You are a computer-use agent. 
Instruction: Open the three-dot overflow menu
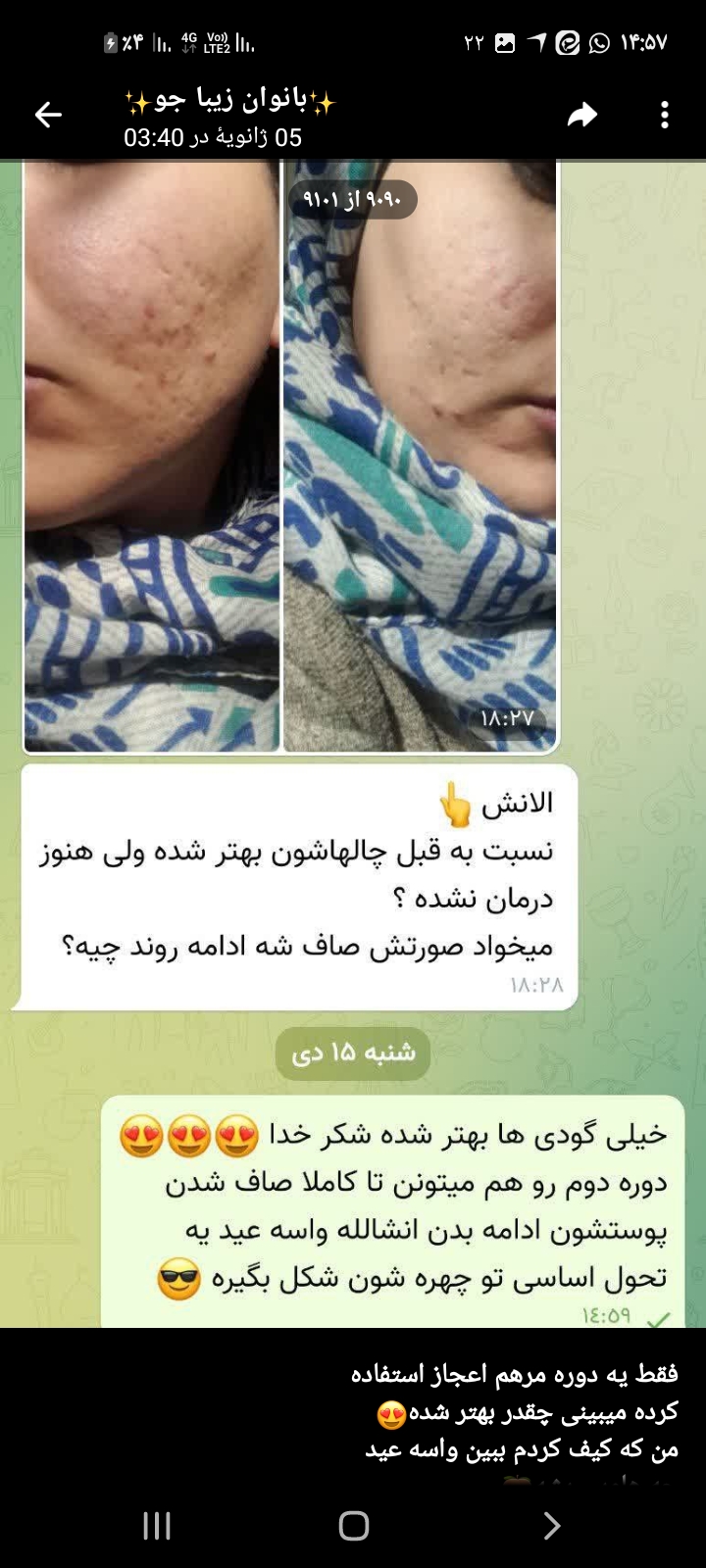(665, 116)
